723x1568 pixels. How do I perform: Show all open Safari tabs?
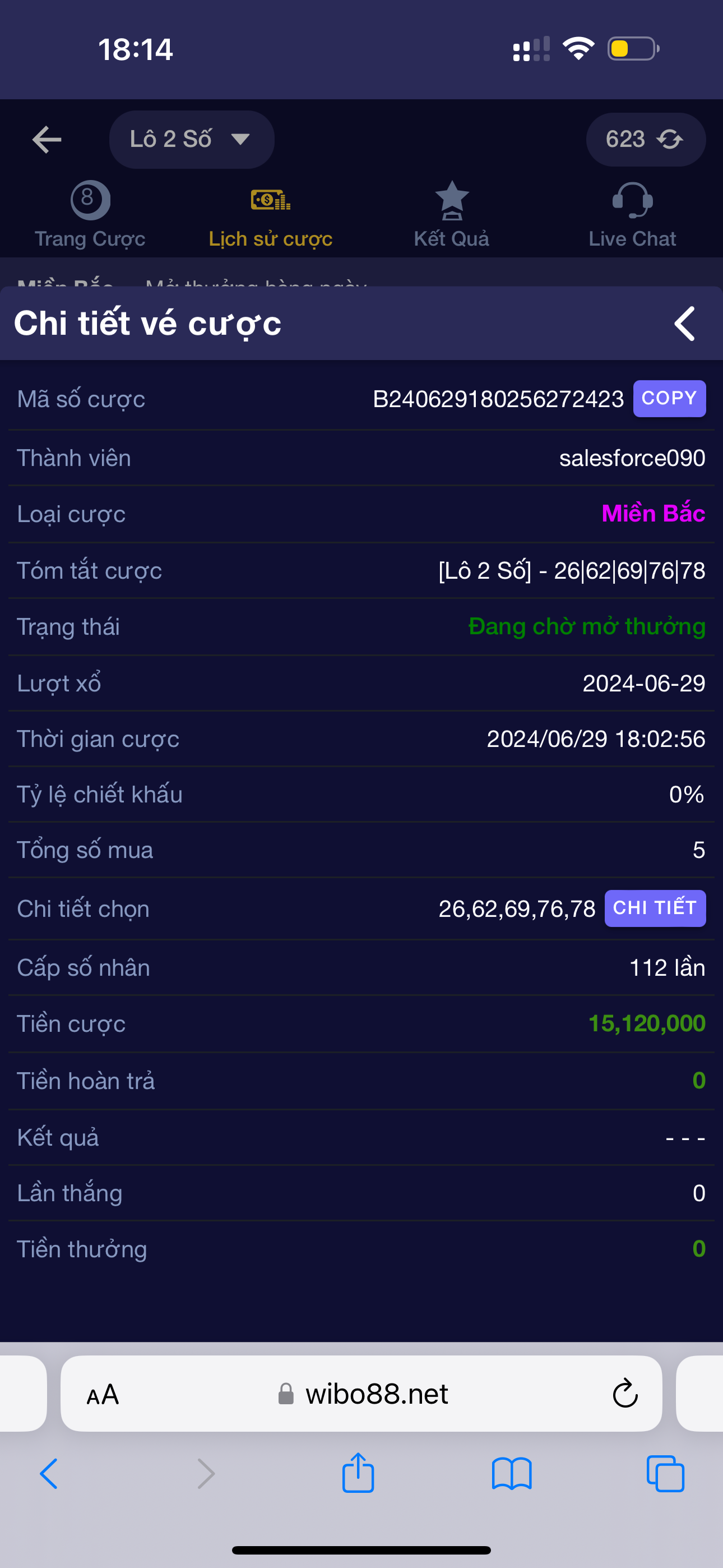click(665, 1474)
